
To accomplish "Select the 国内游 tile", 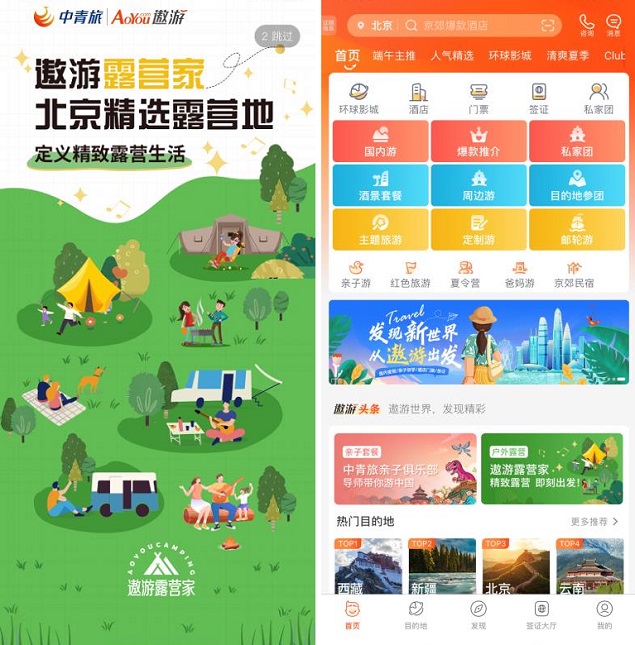I will pos(380,142).
